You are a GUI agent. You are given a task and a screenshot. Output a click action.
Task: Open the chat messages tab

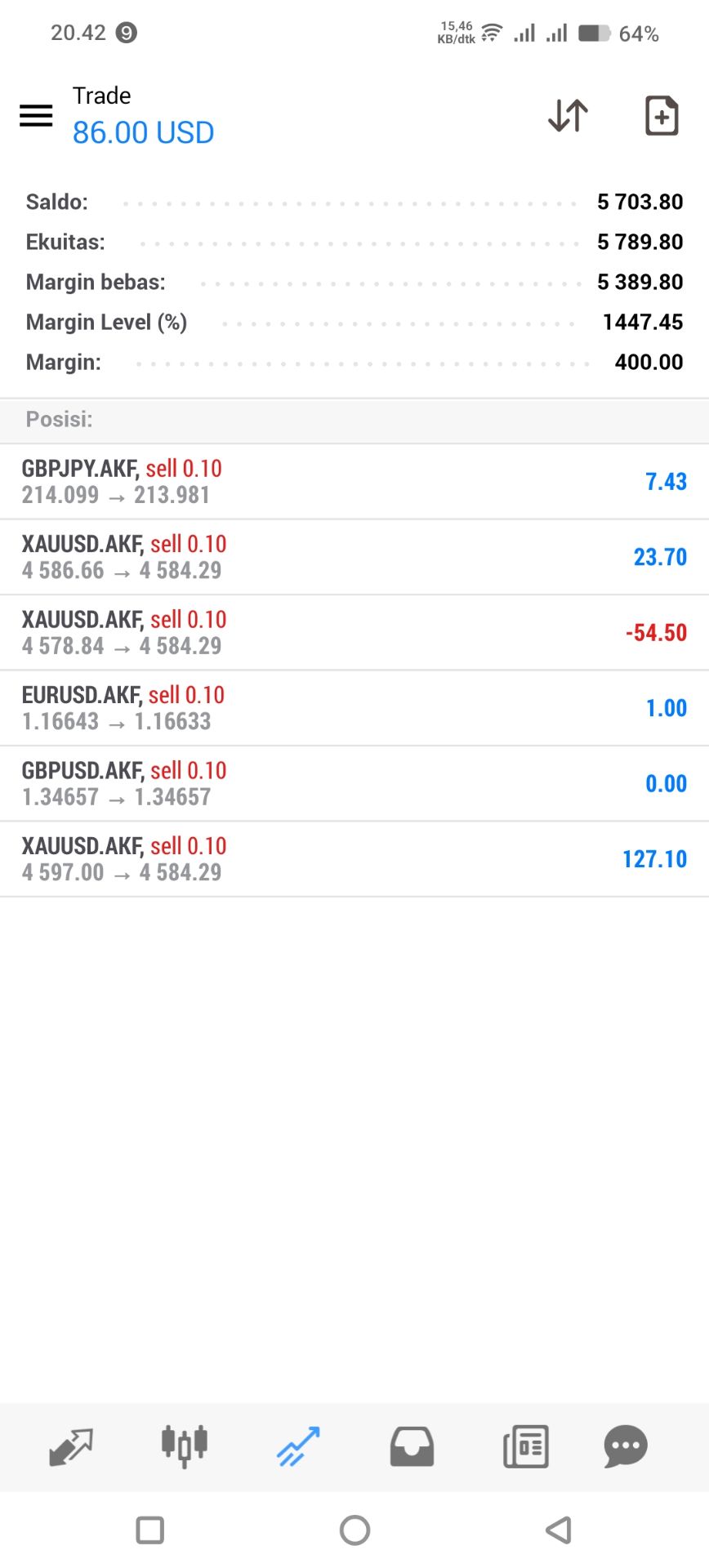[x=626, y=1446]
